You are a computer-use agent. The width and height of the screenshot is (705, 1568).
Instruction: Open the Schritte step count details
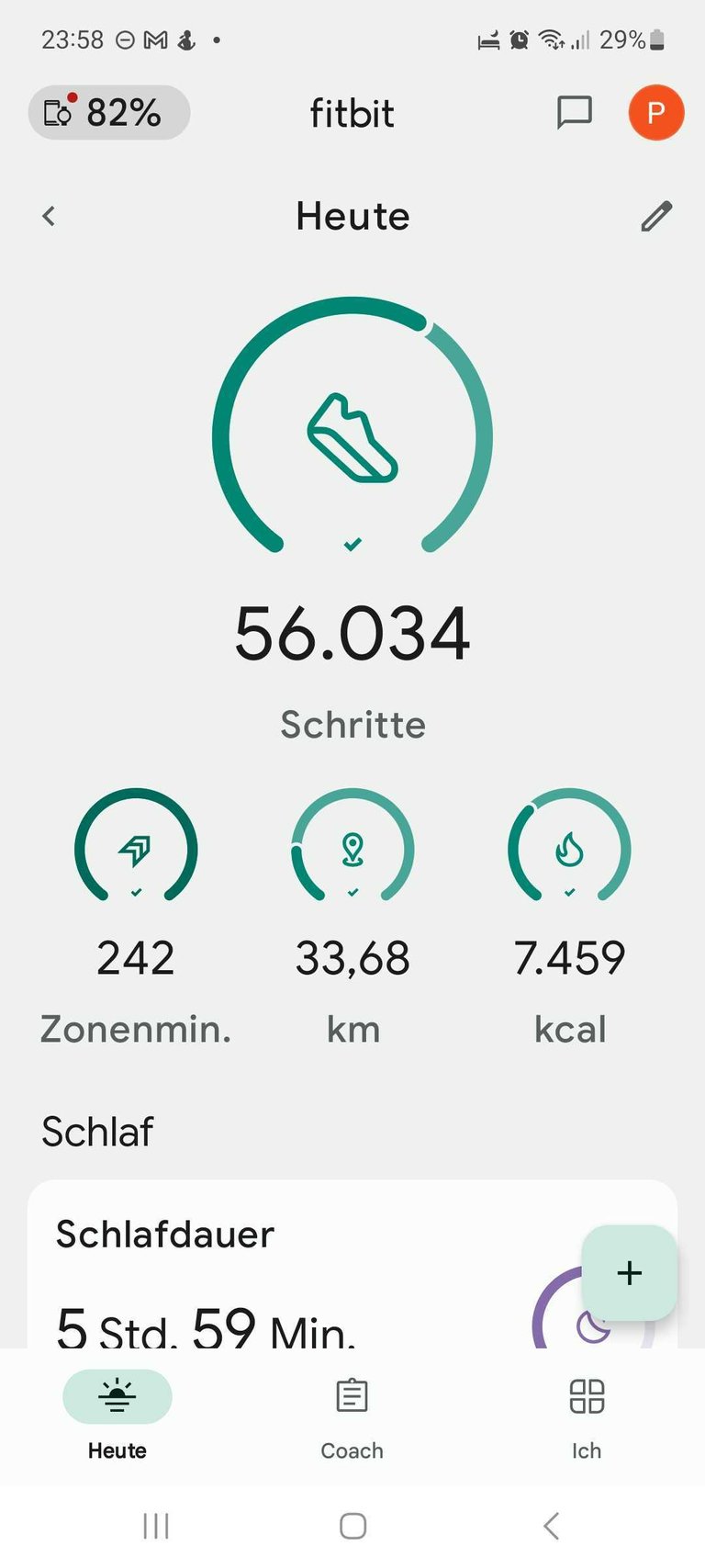coord(352,634)
